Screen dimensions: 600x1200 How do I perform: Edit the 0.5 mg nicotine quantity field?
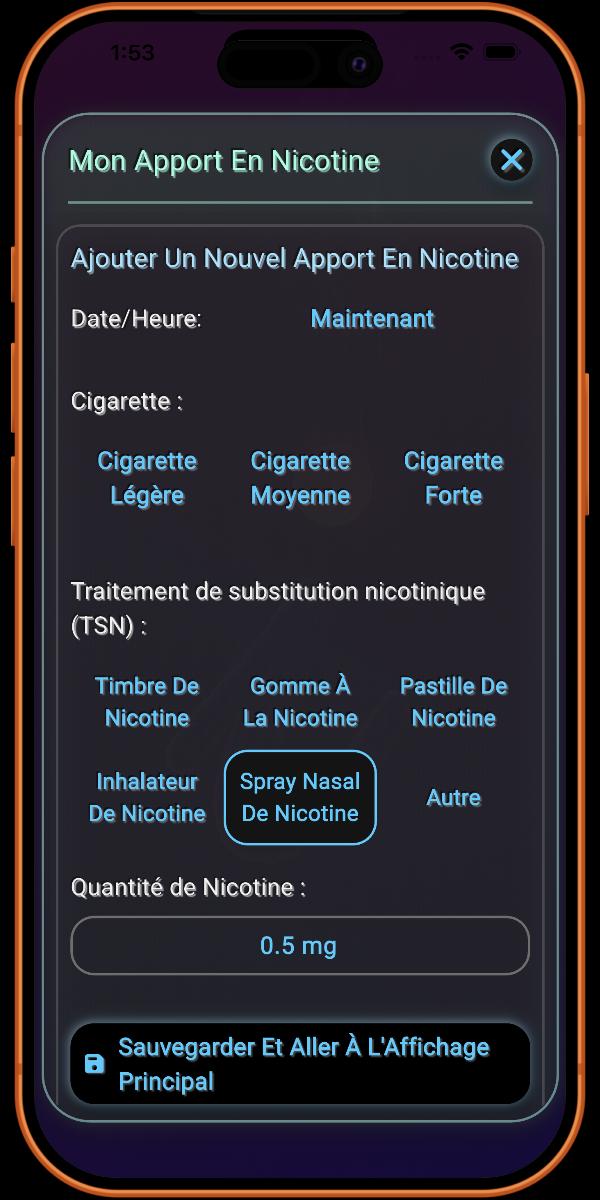pyautogui.click(x=300, y=945)
